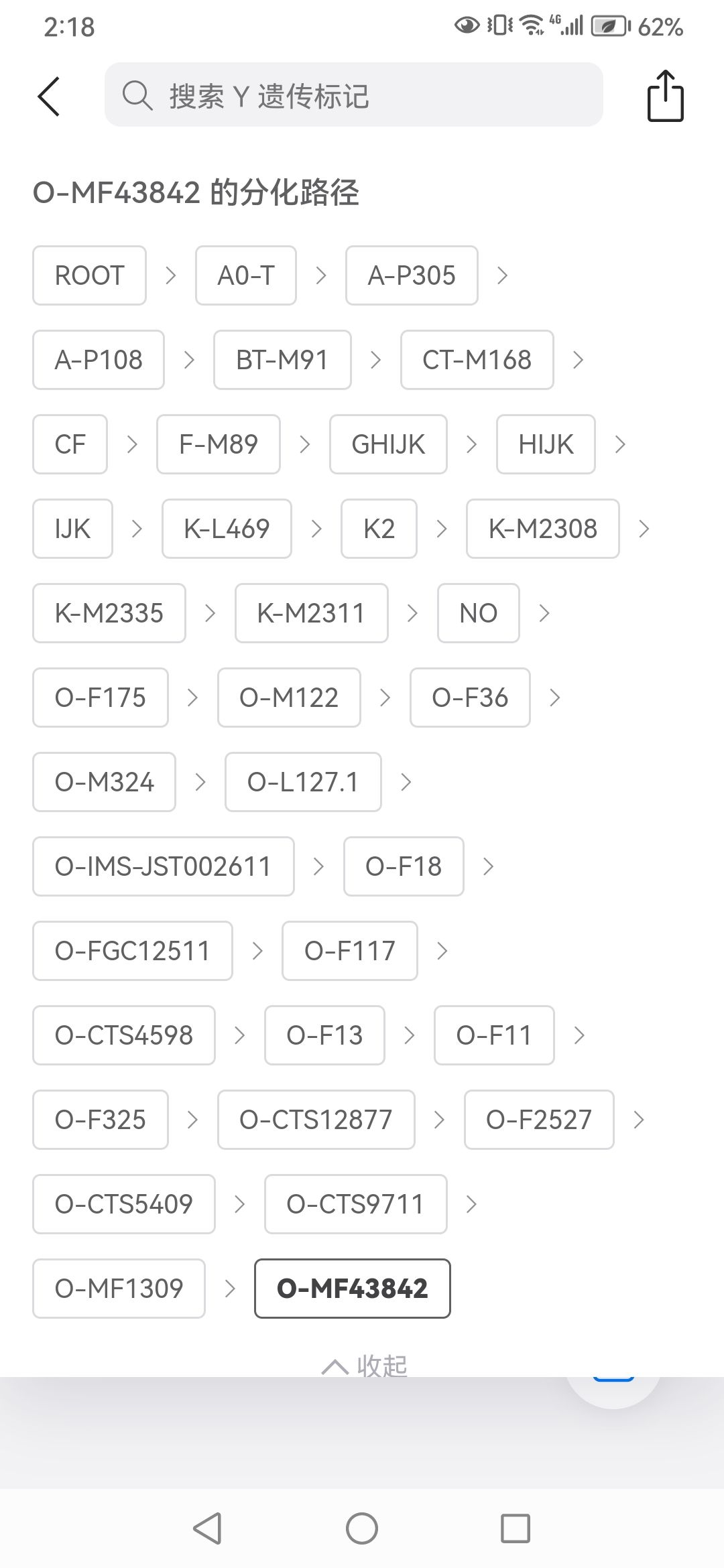Select the O-M122 chip
The height and width of the screenshot is (1568, 724).
point(289,698)
